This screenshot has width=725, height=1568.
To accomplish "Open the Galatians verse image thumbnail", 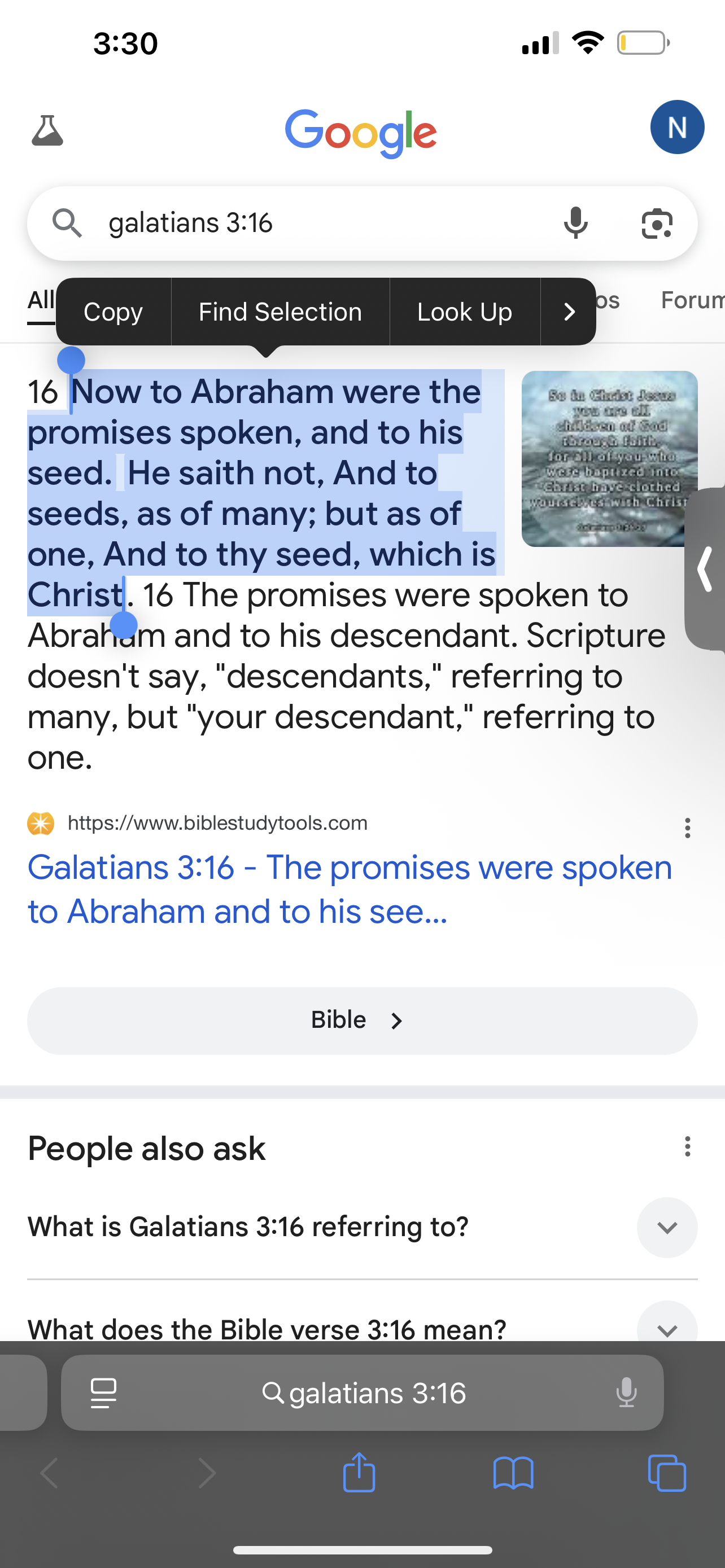I will [x=609, y=458].
